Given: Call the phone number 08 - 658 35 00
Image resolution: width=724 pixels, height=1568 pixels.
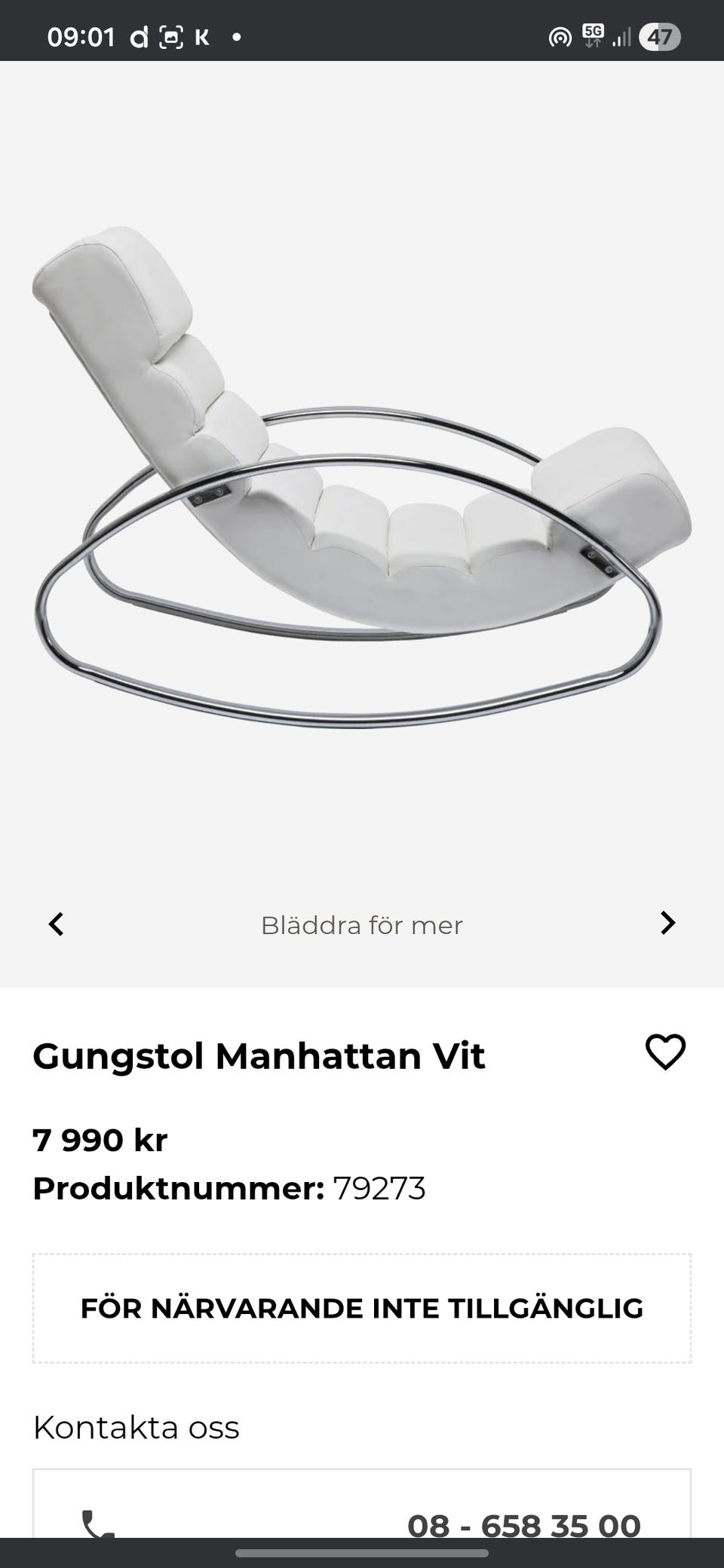Looking at the screenshot, I should coord(523,1524).
